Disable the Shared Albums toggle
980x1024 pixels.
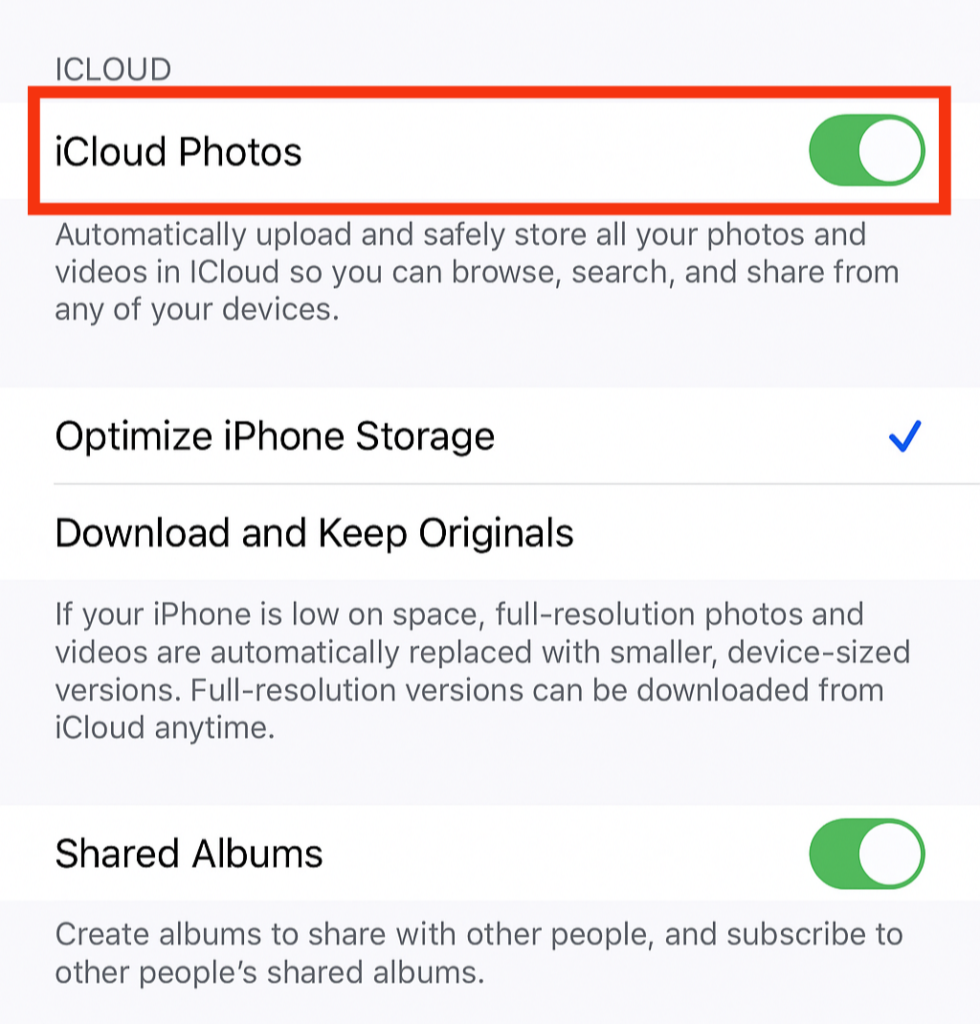tap(866, 854)
